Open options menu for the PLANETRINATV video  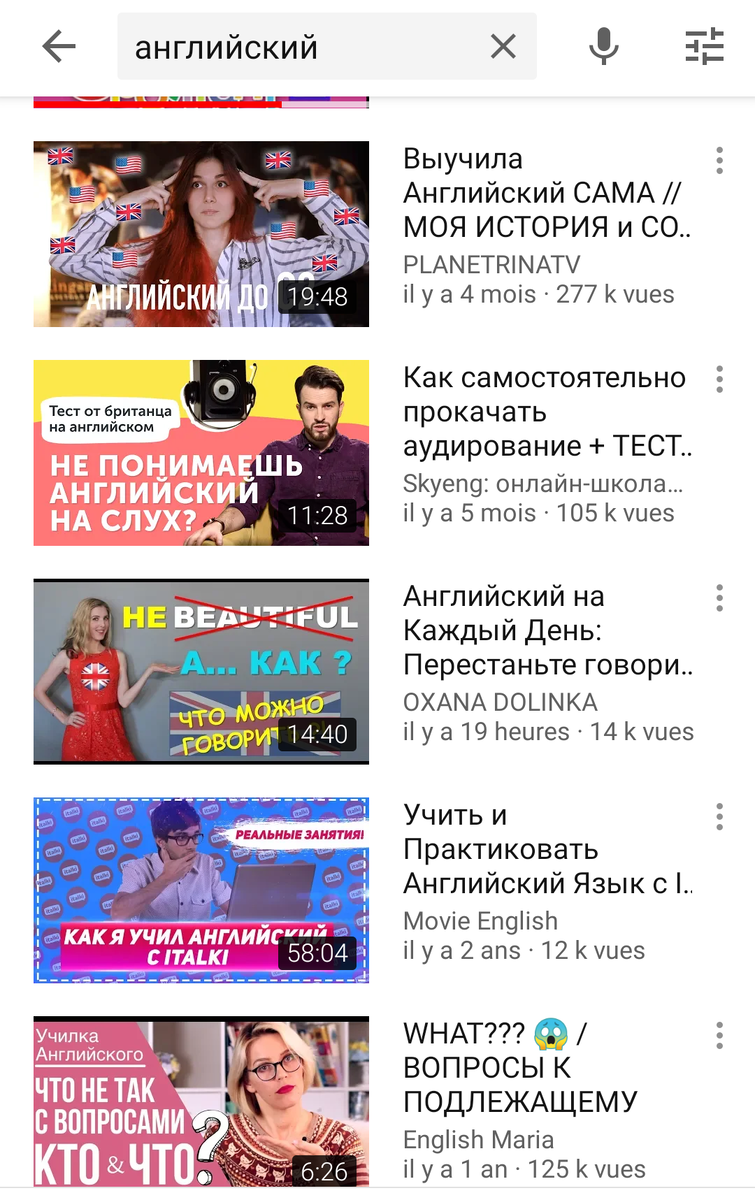tap(718, 160)
